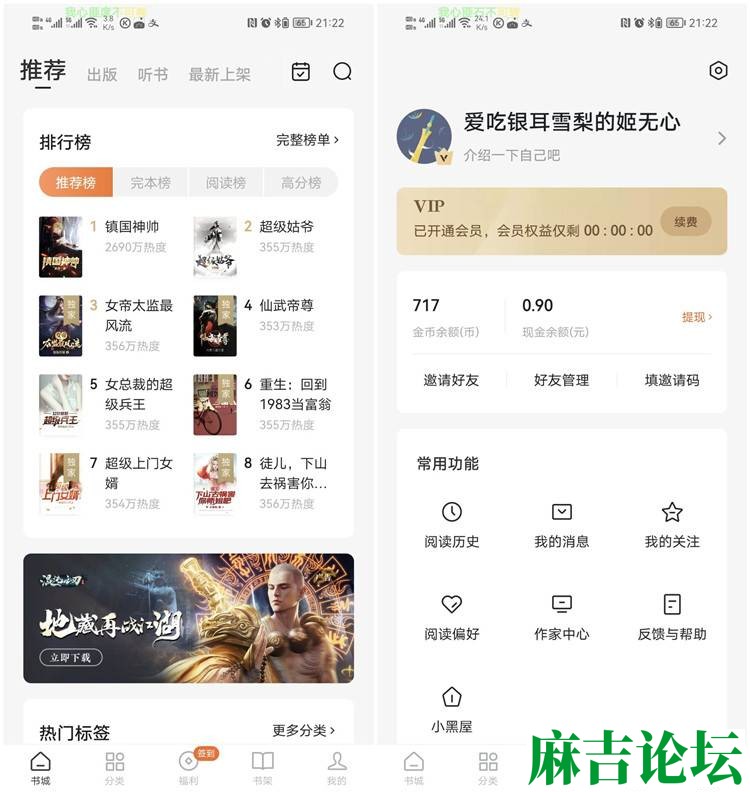
Task: Select the 高分榜 ranking tab
Action: (301, 183)
